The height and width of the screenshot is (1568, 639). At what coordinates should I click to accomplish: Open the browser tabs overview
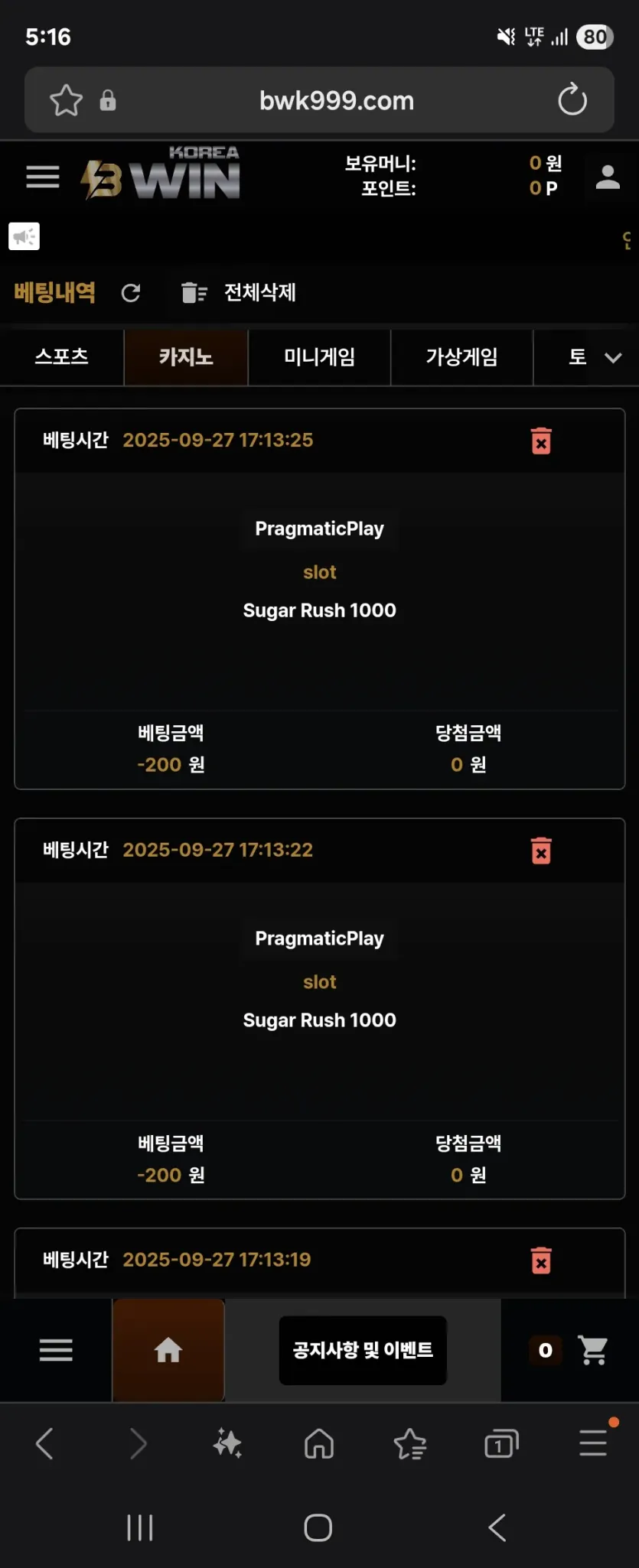pos(501,1444)
